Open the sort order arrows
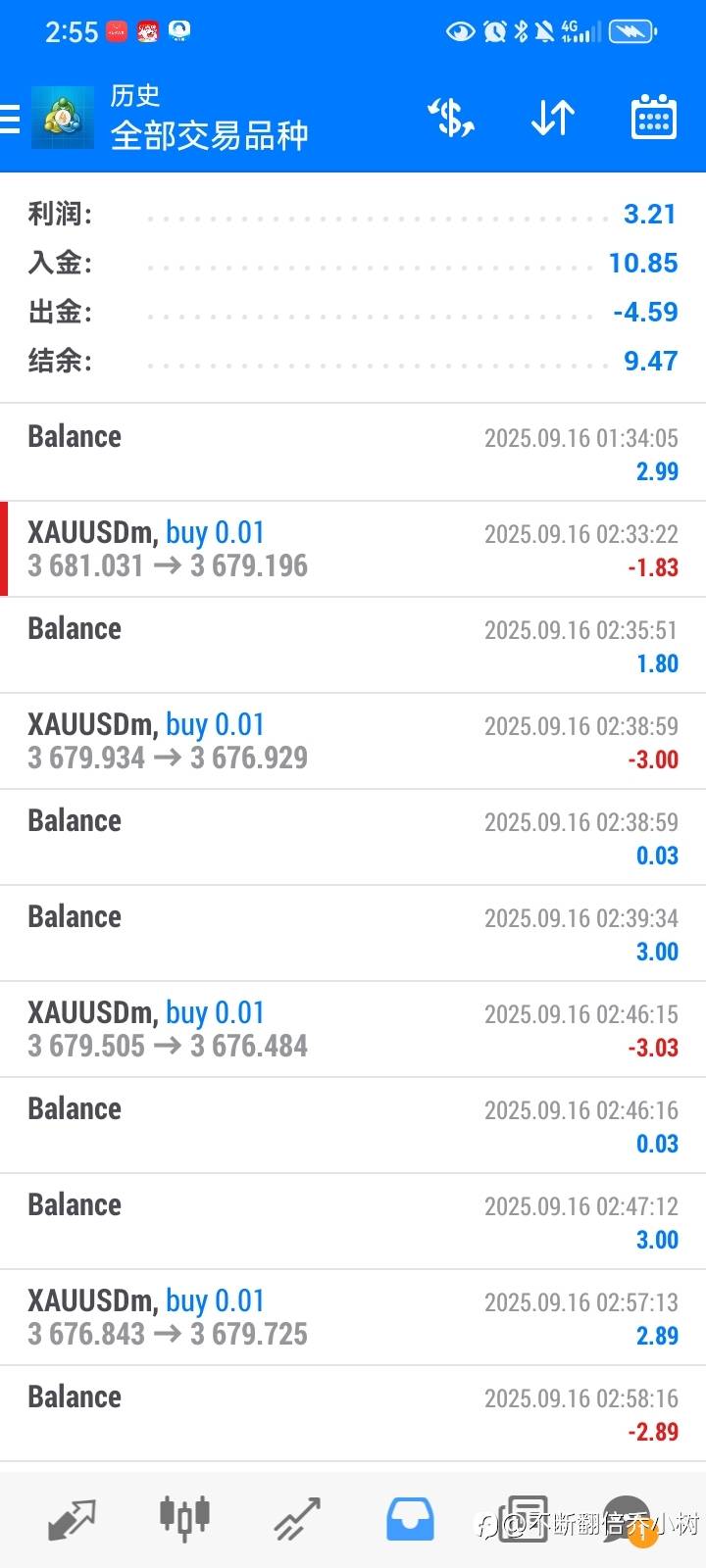The image size is (706, 1568). 553,118
